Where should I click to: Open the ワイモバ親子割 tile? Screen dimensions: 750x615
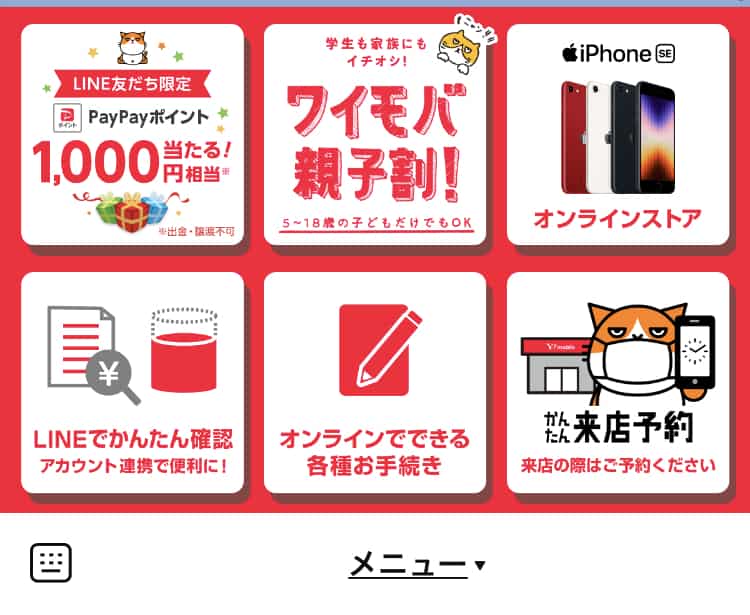375,134
